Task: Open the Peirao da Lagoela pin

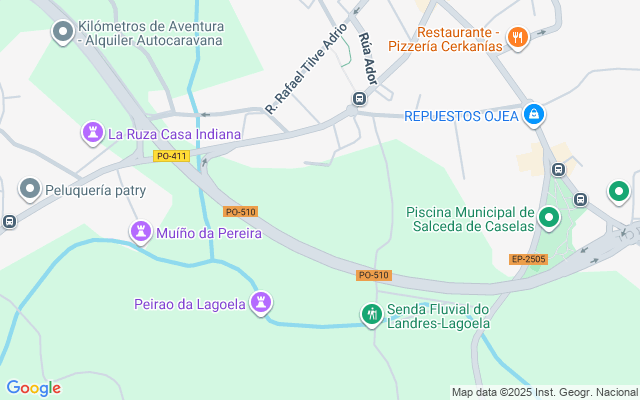Action: (x=261, y=303)
